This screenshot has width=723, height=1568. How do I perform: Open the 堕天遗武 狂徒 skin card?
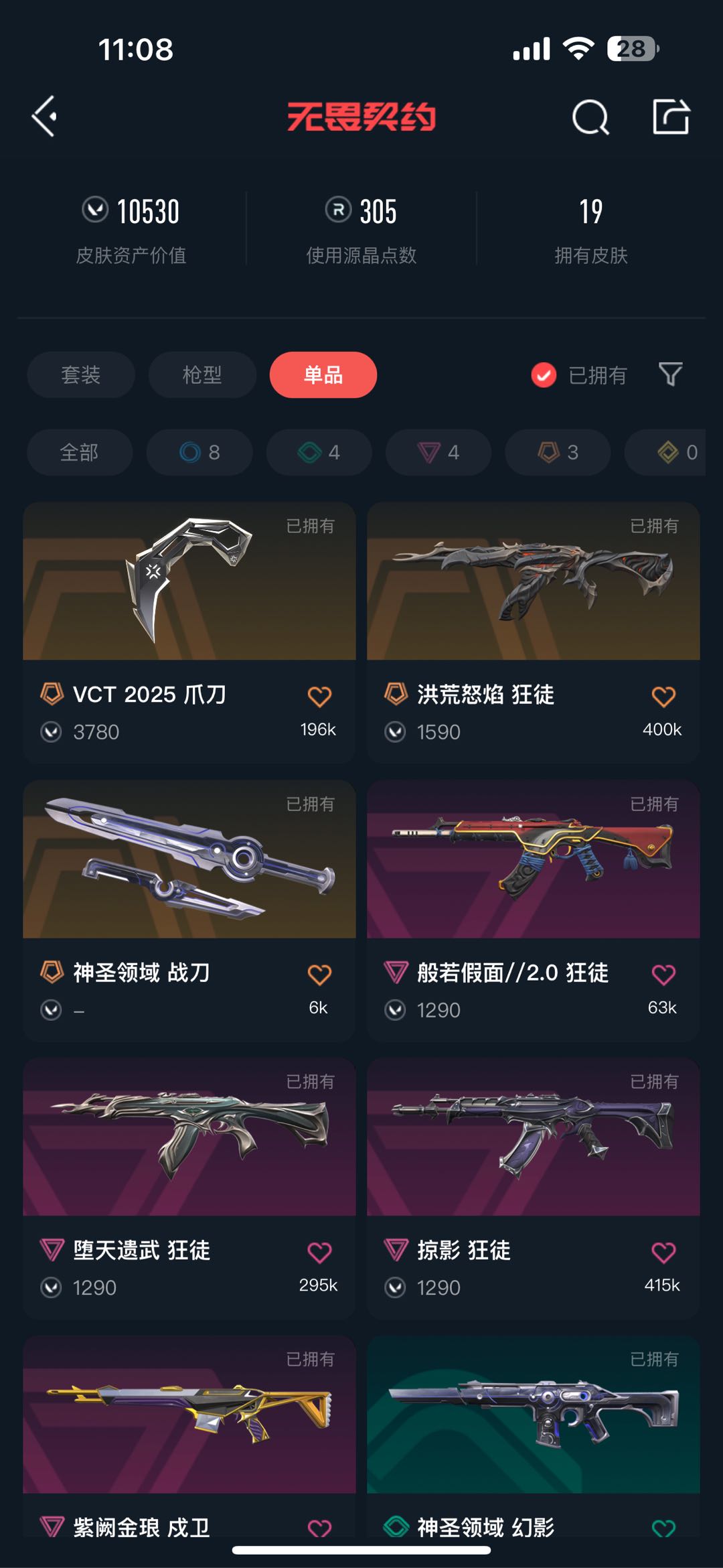coord(189,1188)
